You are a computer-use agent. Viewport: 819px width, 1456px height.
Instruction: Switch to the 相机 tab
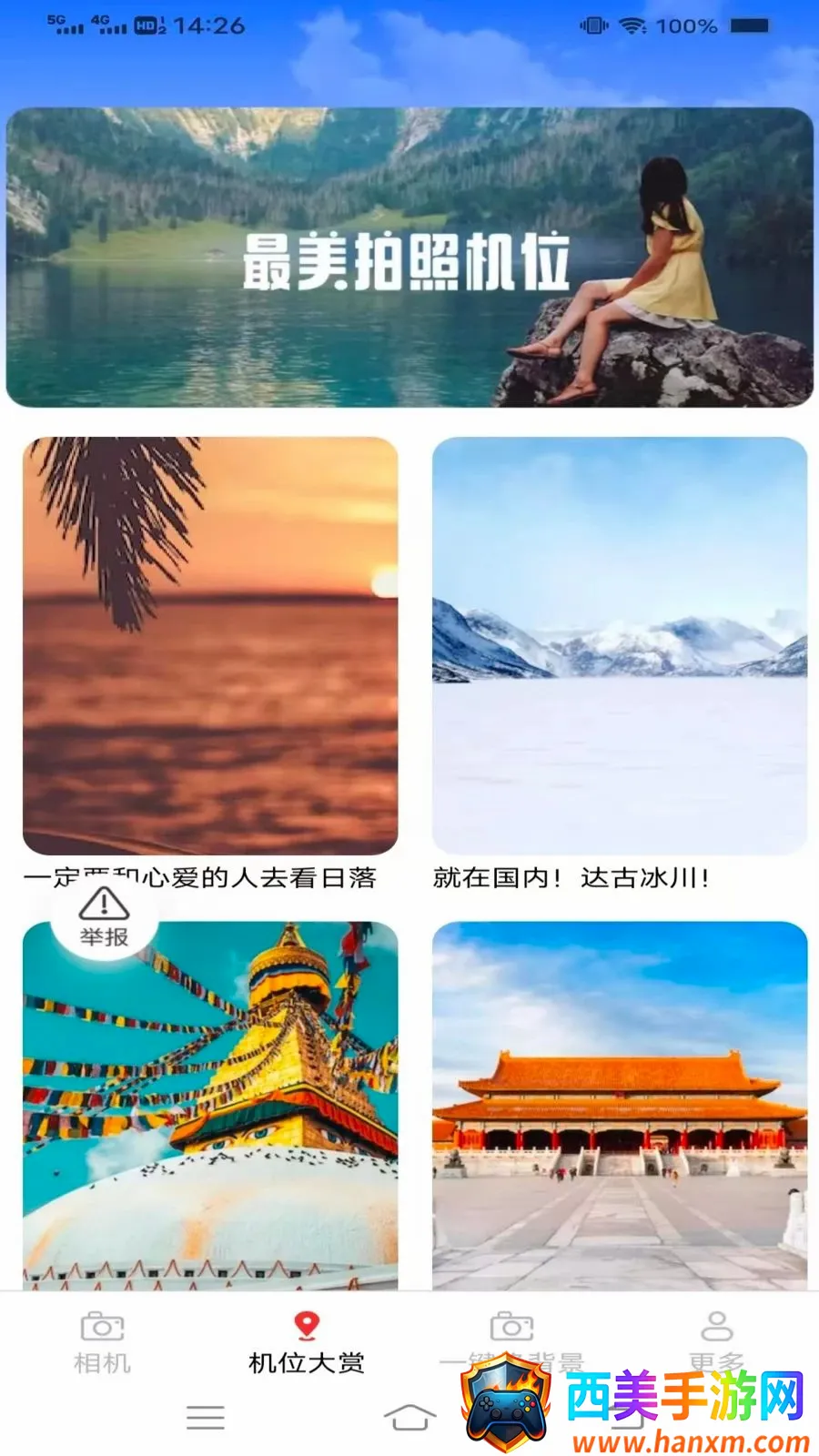pyautogui.click(x=102, y=1343)
